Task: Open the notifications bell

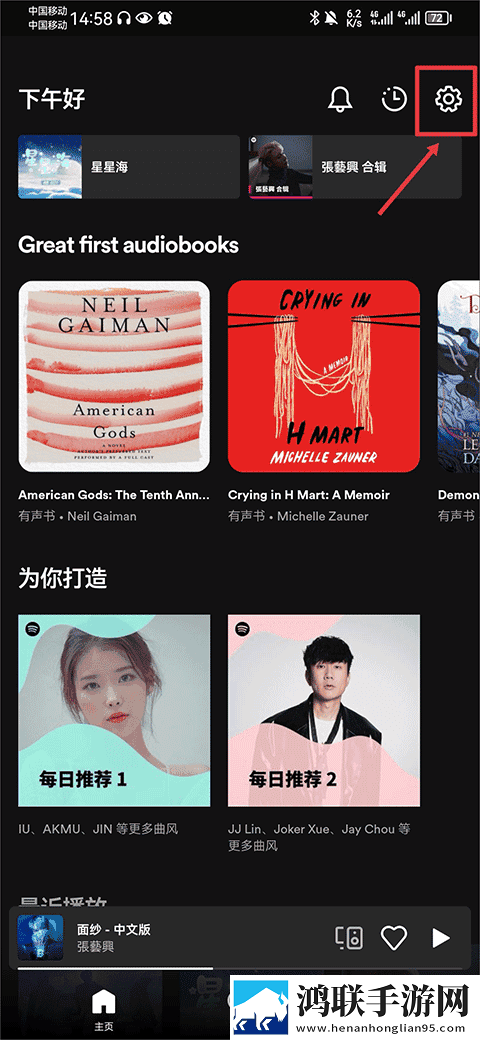Action: point(340,99)
